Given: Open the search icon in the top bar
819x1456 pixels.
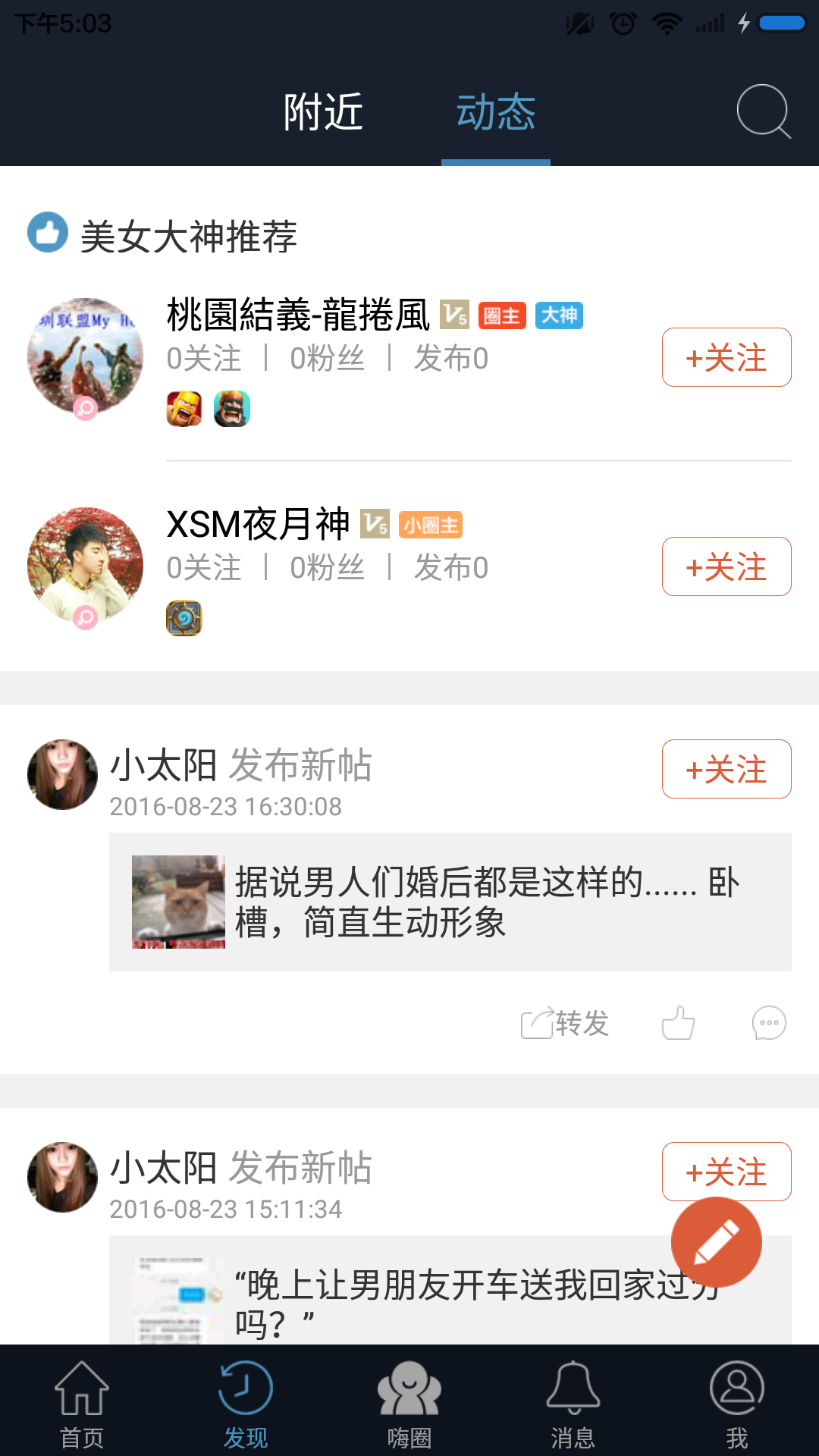Looking at the screenshot, I should (763, 111).
